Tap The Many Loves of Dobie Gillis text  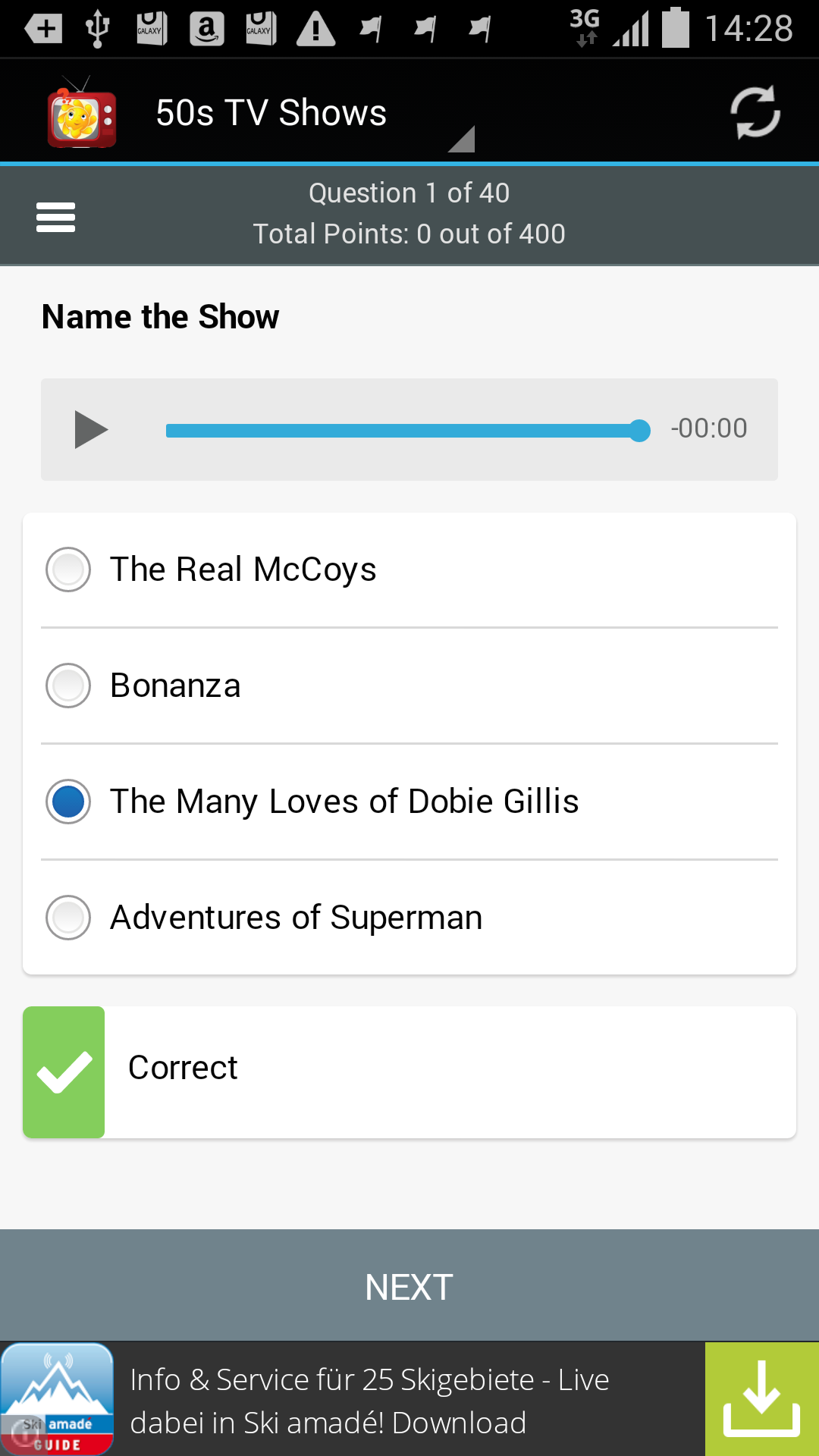pyautogui.click(x=344, y=801)
